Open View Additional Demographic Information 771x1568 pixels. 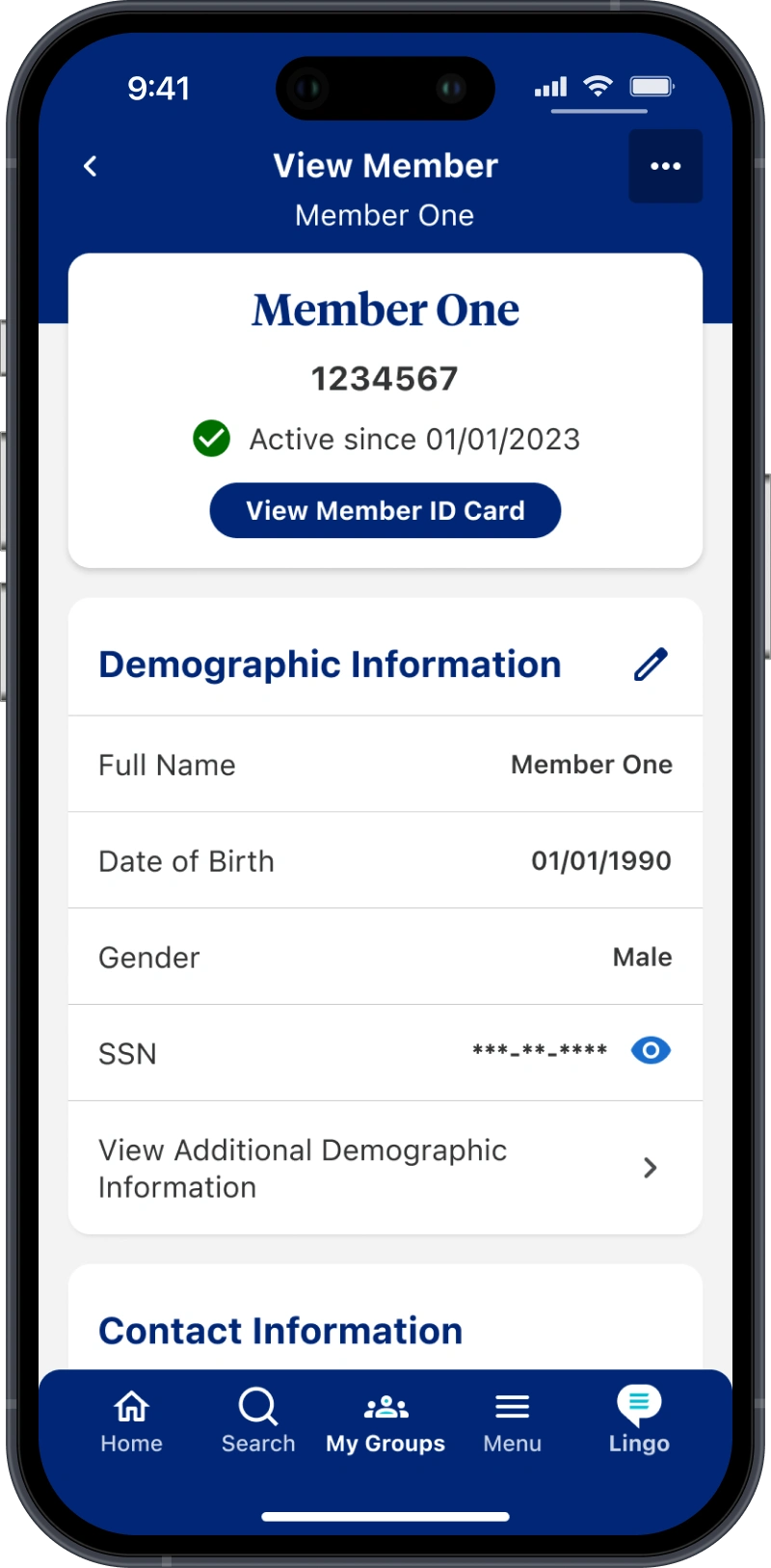click(385, 1168)
